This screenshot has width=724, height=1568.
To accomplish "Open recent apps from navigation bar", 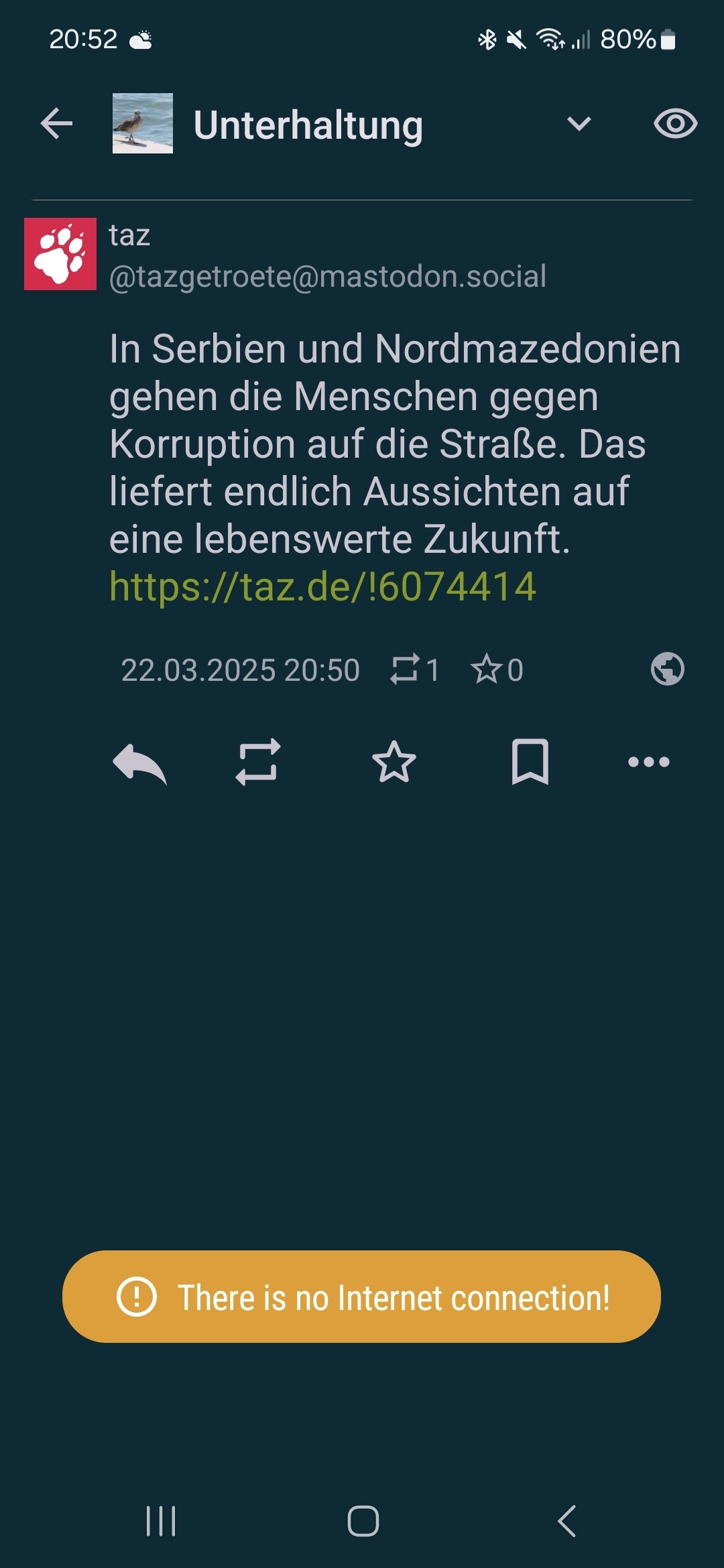I will point(161,1520).
